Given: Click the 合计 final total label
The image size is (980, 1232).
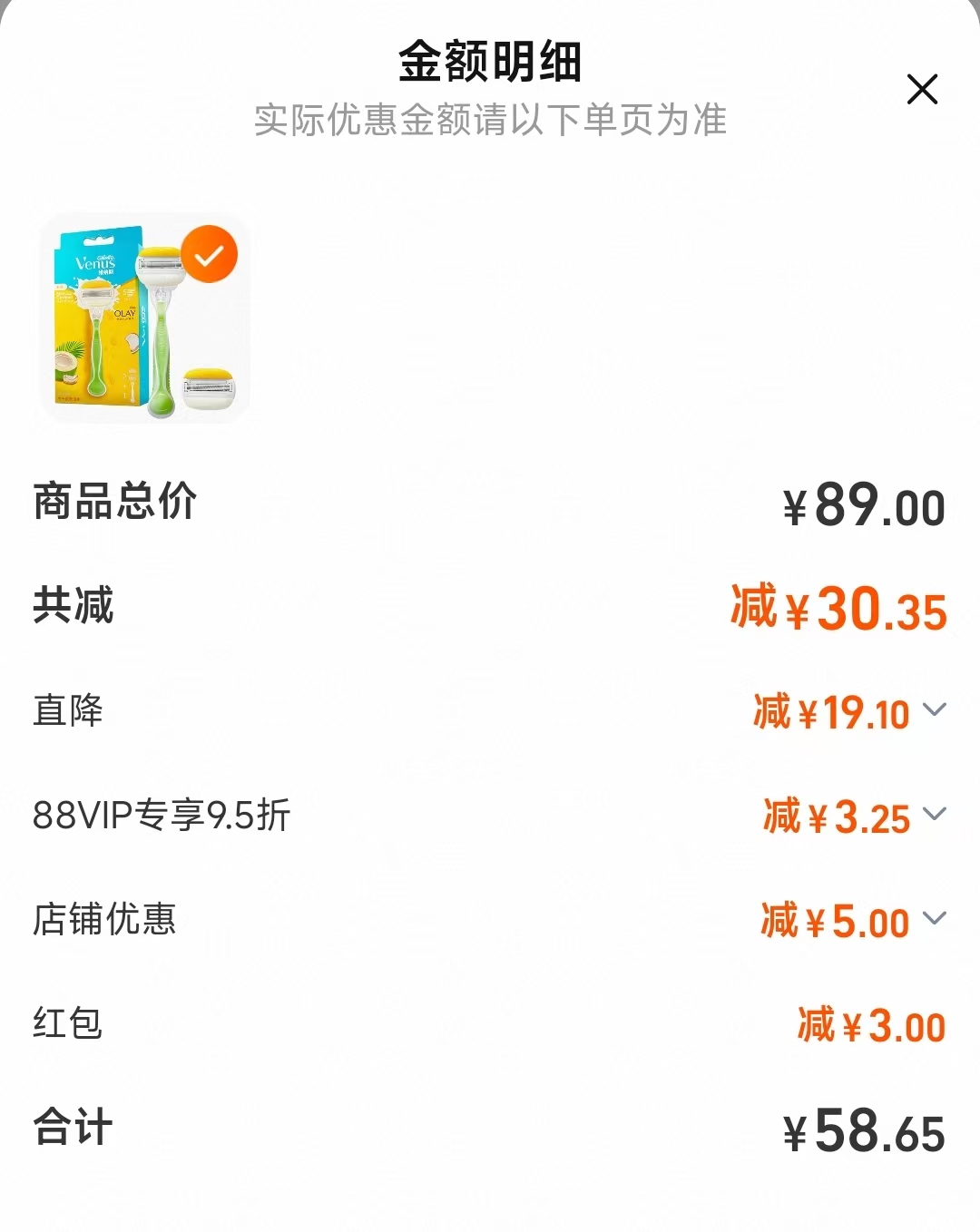Looking at the screenshot, I should click(x=71, y=1128).
